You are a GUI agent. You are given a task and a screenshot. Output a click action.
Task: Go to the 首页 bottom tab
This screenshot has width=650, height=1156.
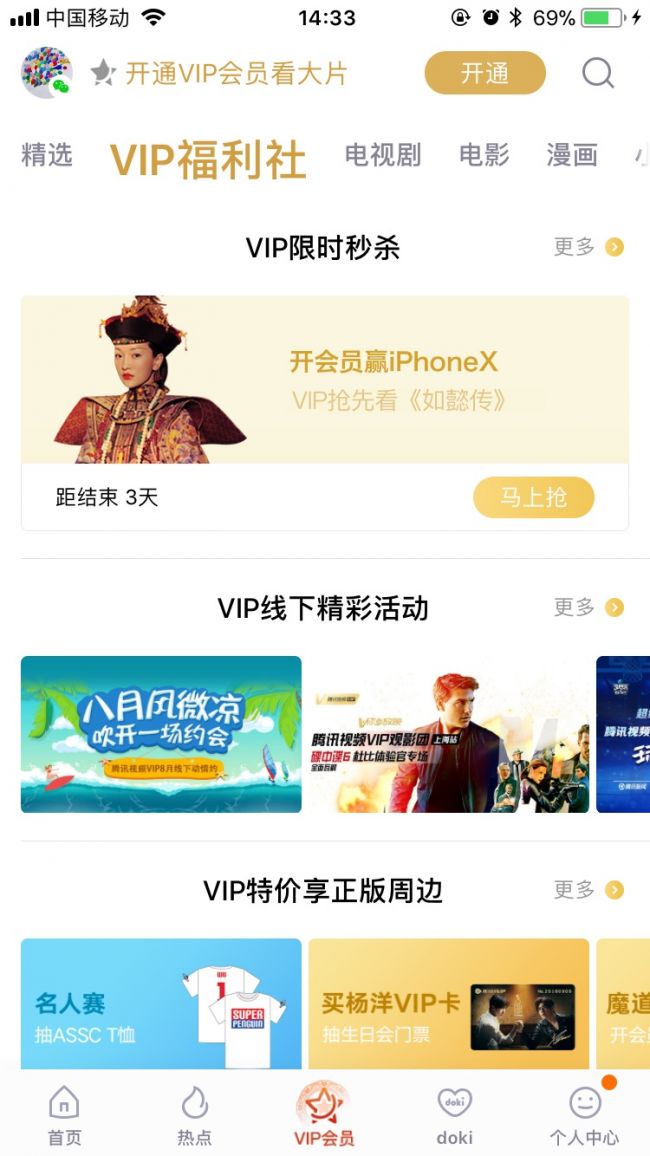(64, 1115)
